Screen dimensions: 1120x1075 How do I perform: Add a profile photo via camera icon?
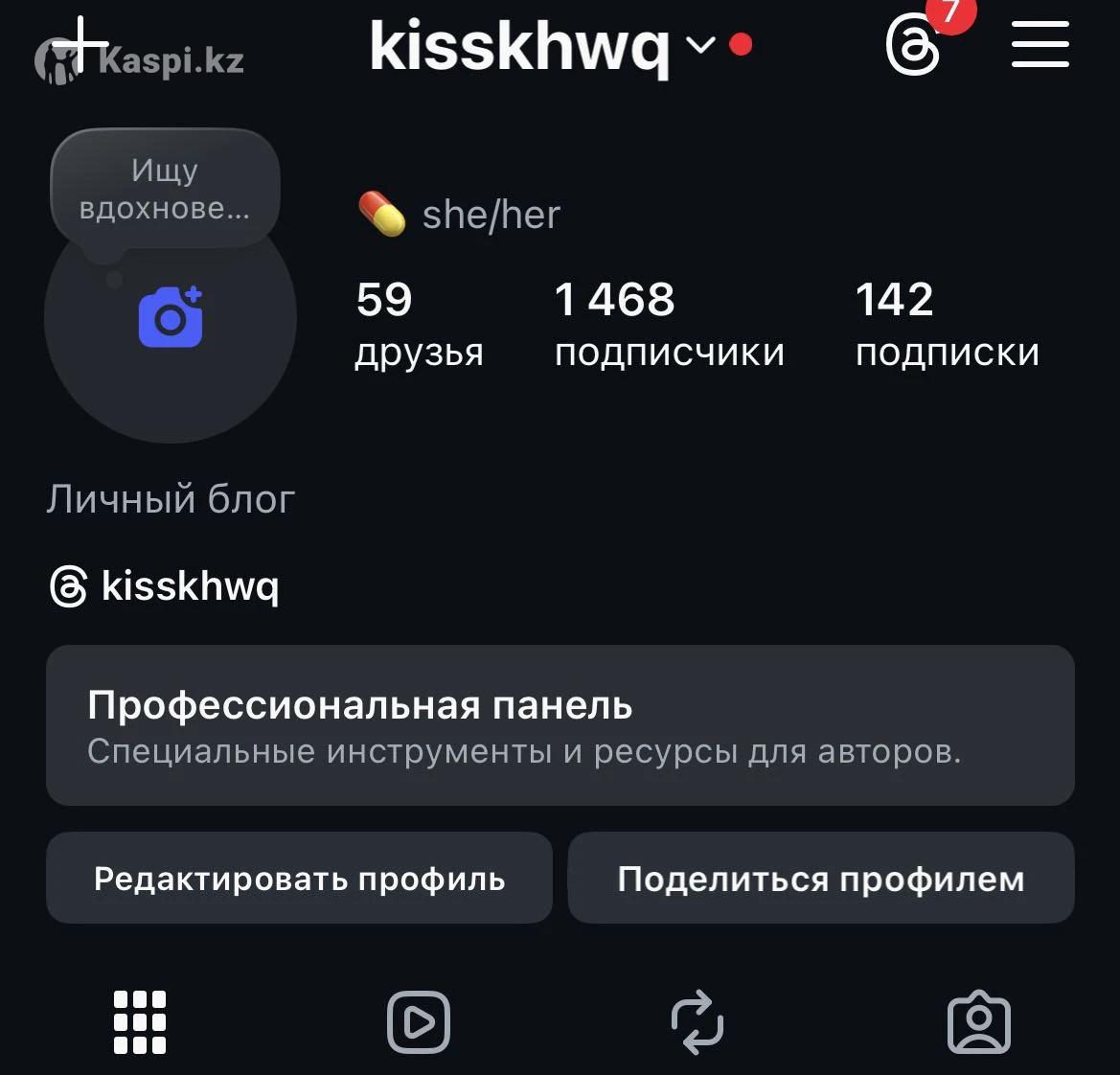click(x=171, y=318)
